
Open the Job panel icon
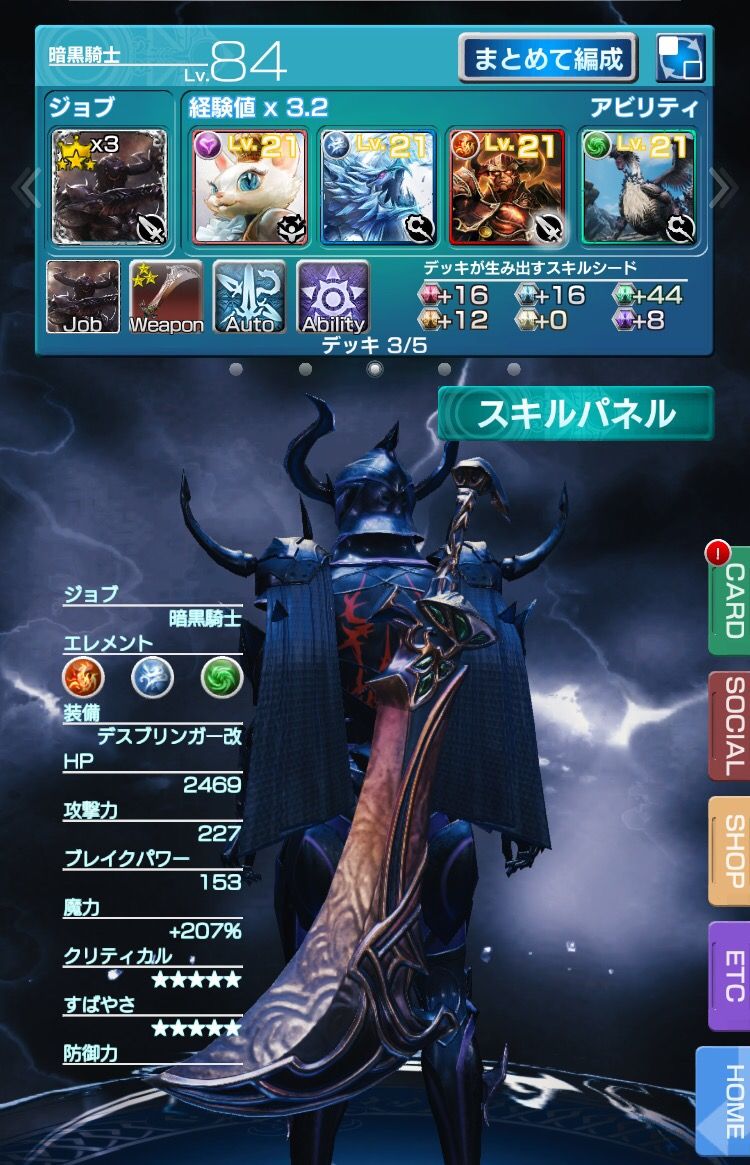pos(83,297)
